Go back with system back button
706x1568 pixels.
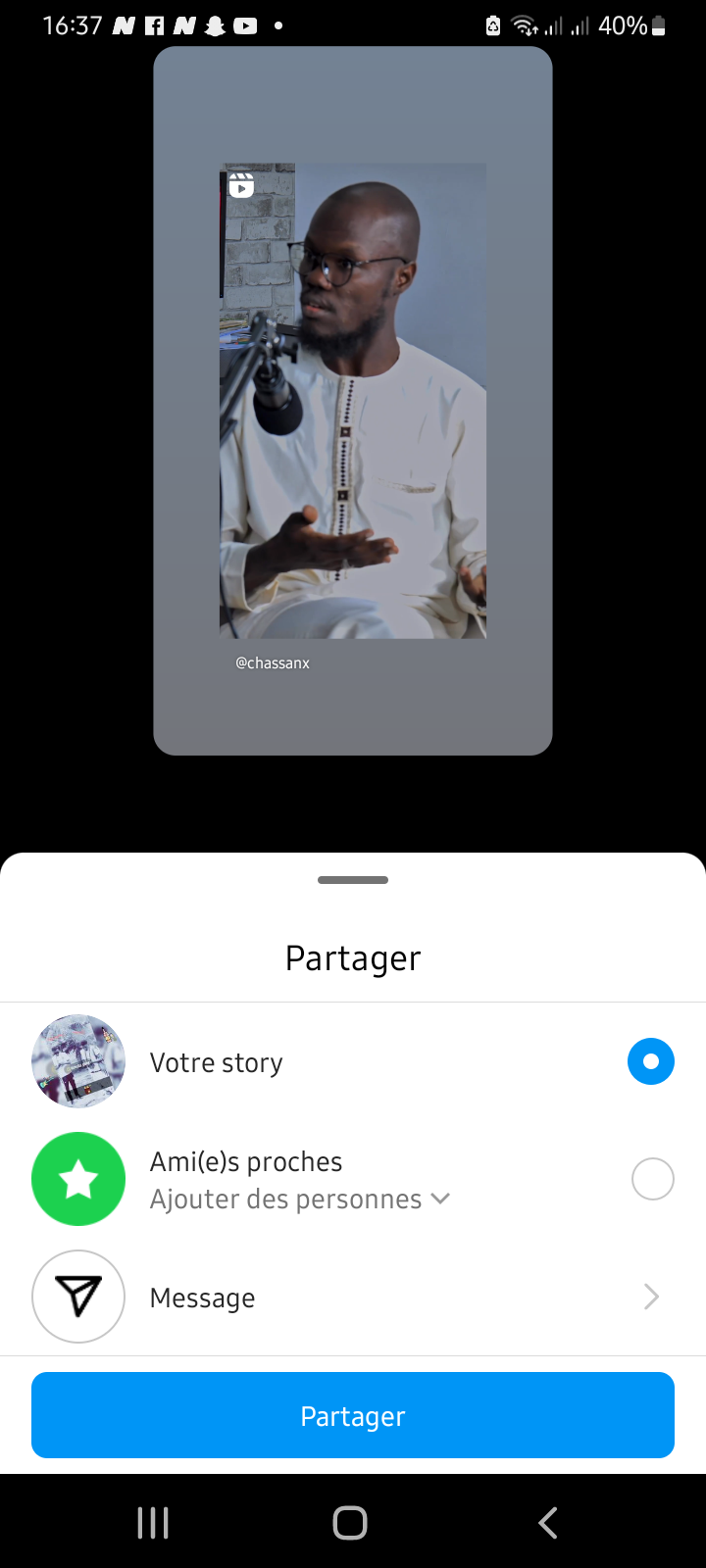548,1522
